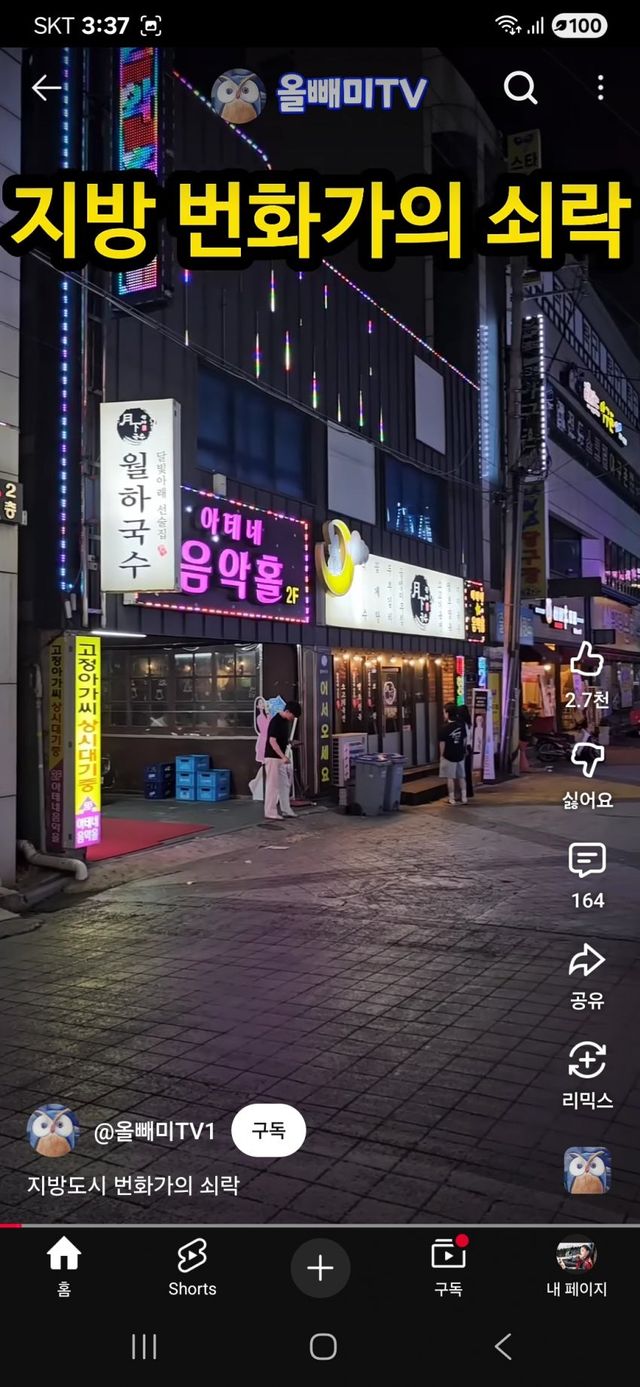Share this Short via 공유
Image resolution: width=640 pixels, height=1387 pixels.
pyautogui.click(x=587, y=961)
